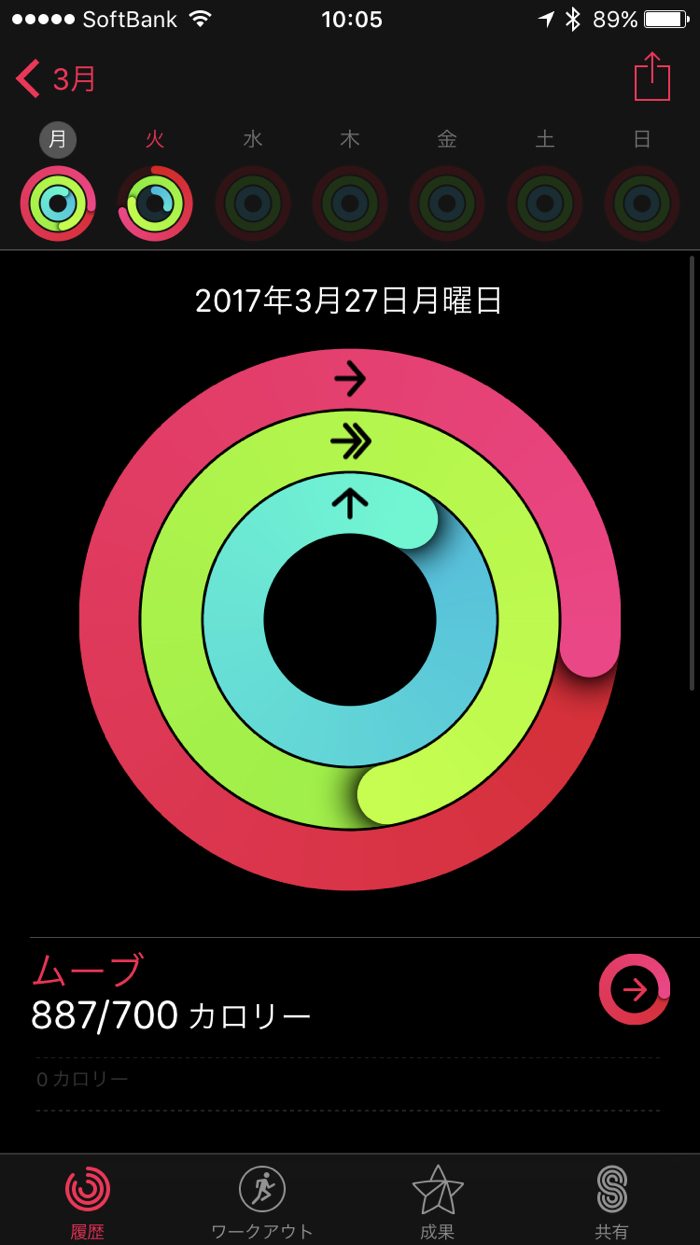Go back to the 3月 month view
The width and height of the screenshot is (700, 1245).
click(x=56, y=78)
